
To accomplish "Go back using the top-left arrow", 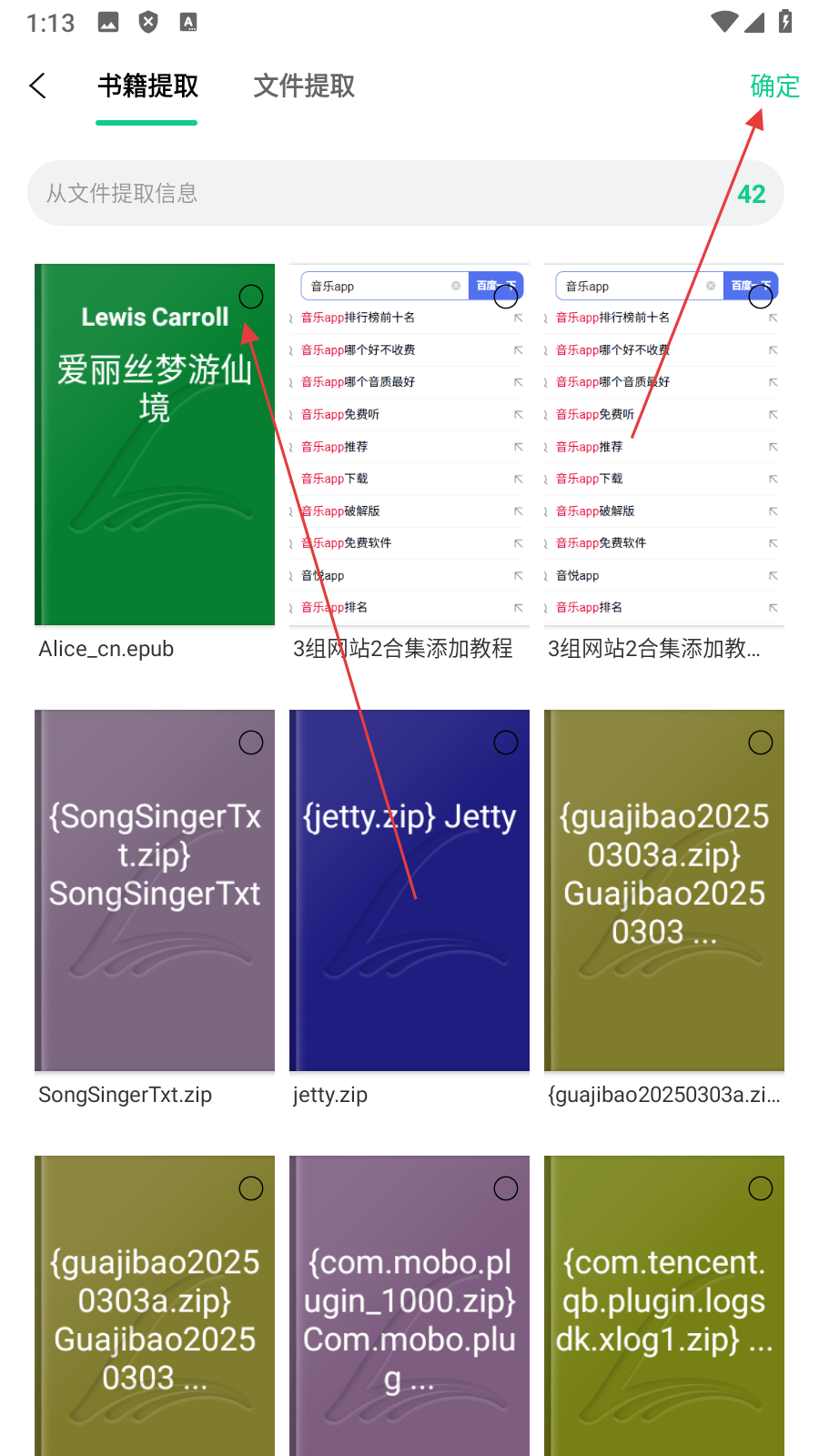I will (x=37, y=86).
